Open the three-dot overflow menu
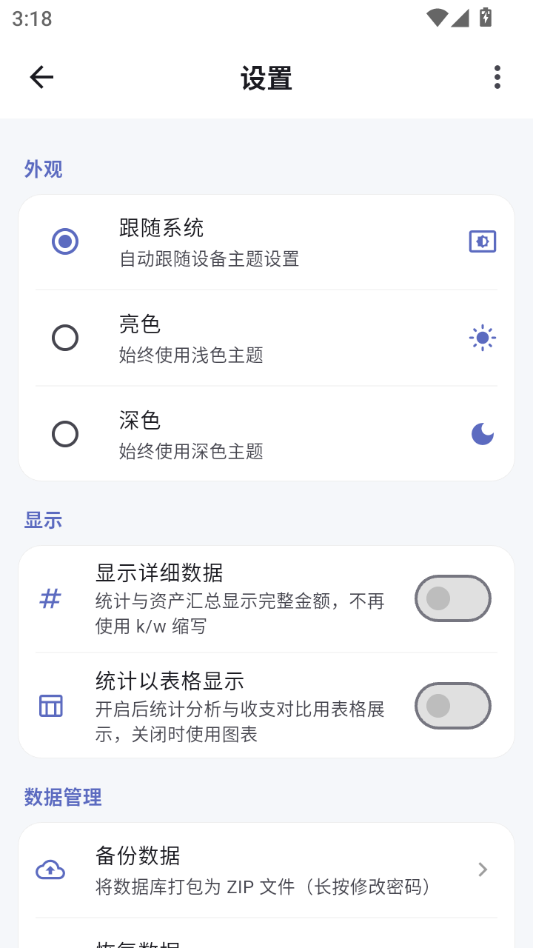The height and width of the screenshot is (948, 533). coord(497,77)
